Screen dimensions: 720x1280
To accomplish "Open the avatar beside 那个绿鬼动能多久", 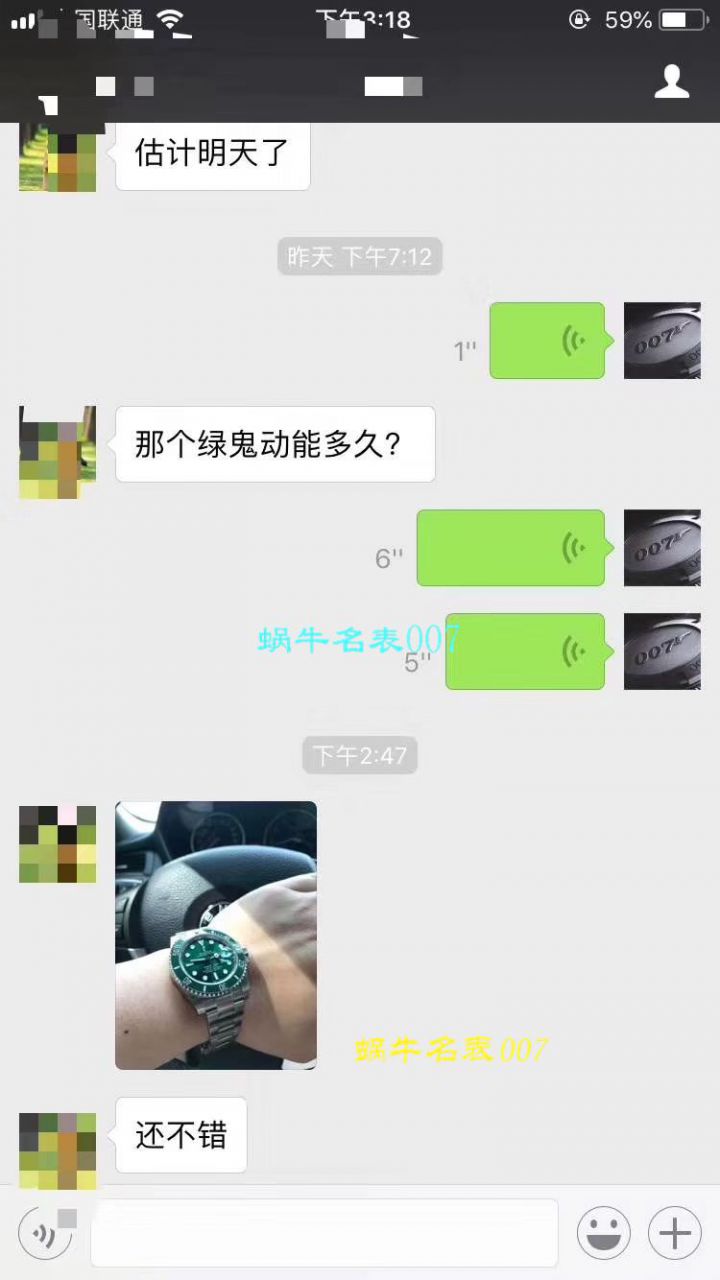I will click(x=57, y=451).
